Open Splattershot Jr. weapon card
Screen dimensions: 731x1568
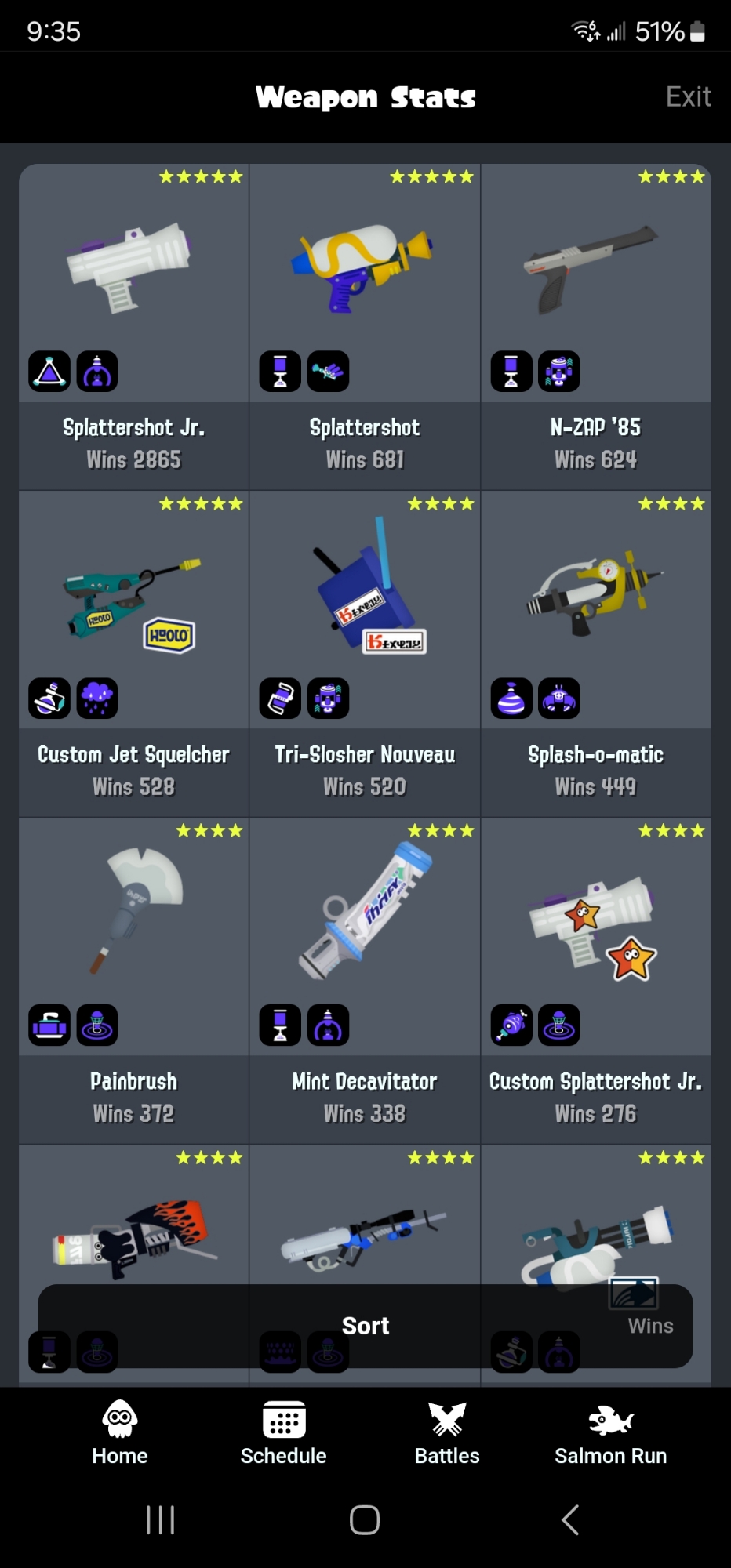point(133,326)
